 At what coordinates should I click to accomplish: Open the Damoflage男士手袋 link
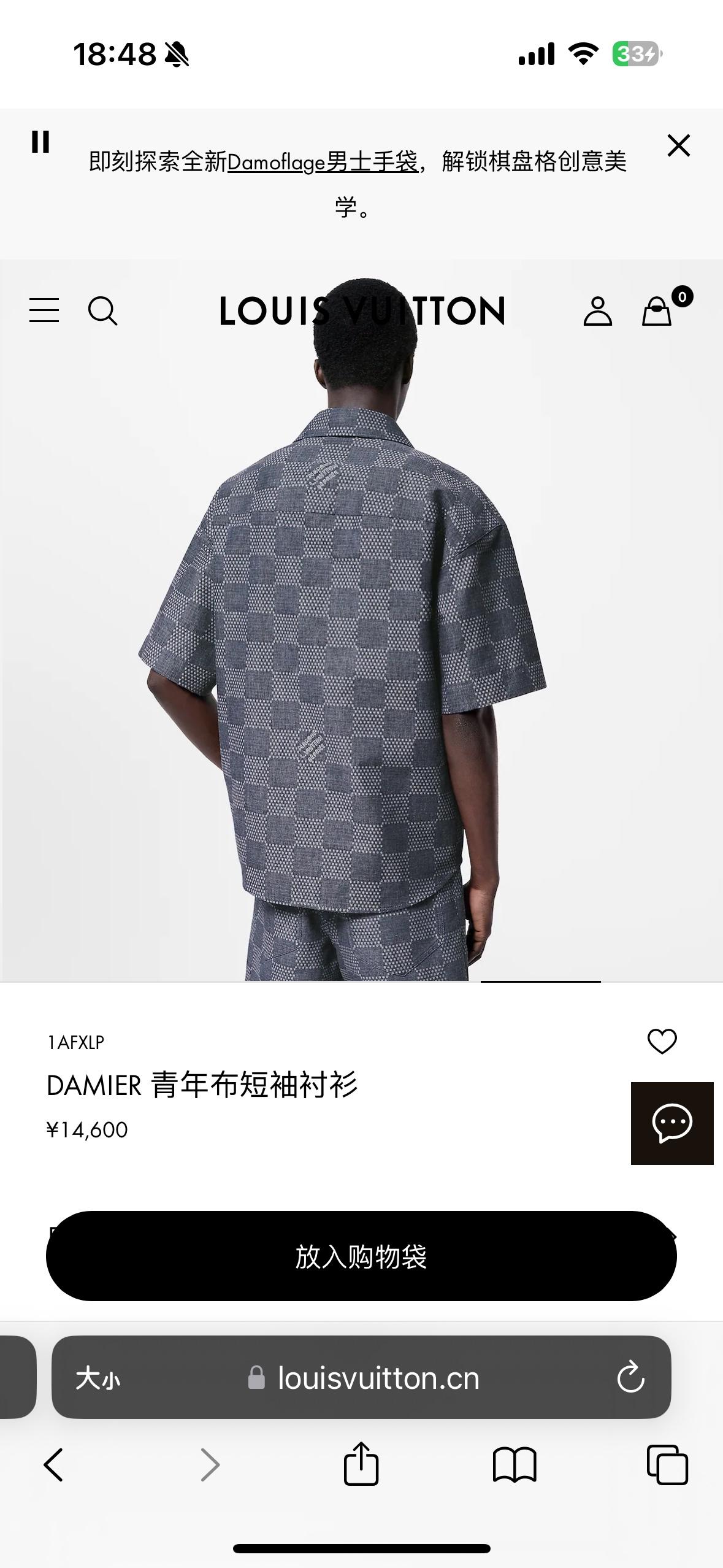[x=322, y=163]
